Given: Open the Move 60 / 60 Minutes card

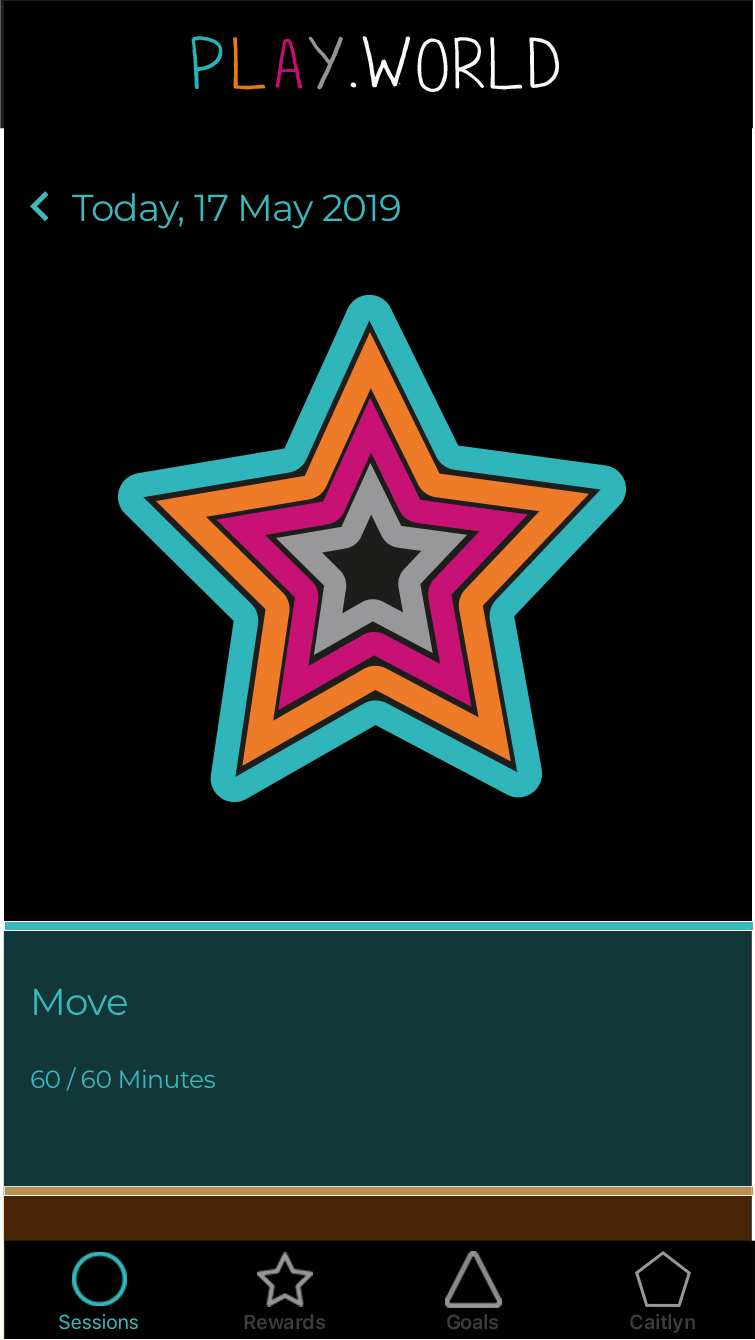Looking at the screenshot, I should click(x=377, y=1057).
